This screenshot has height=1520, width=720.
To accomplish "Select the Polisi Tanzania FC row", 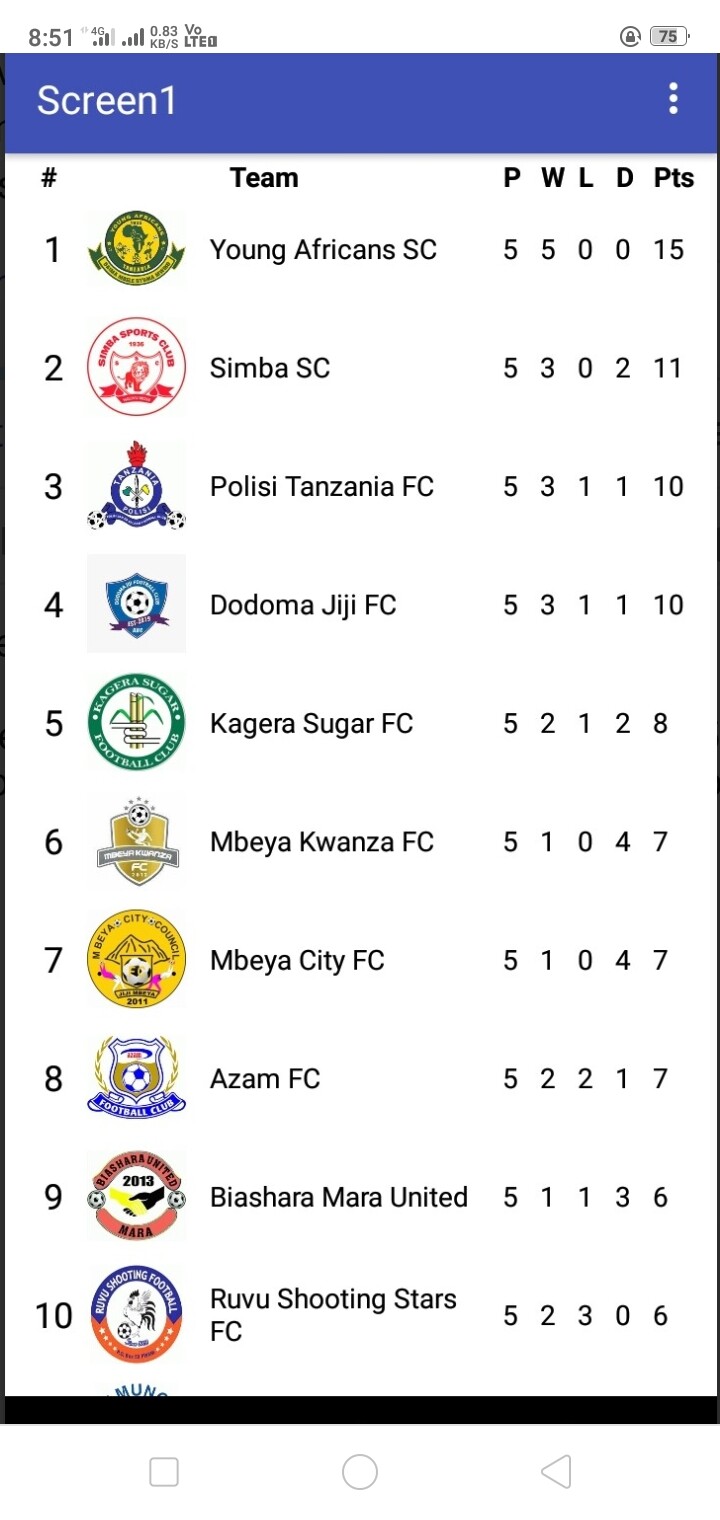I will click(360, 486).
